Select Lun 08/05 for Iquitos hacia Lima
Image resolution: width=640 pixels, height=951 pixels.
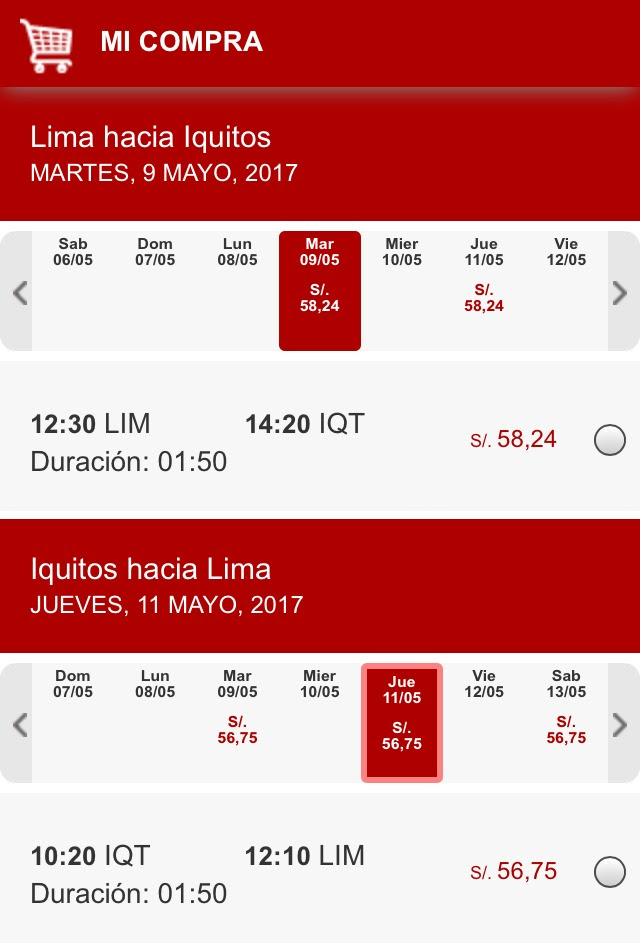(155, 722)
